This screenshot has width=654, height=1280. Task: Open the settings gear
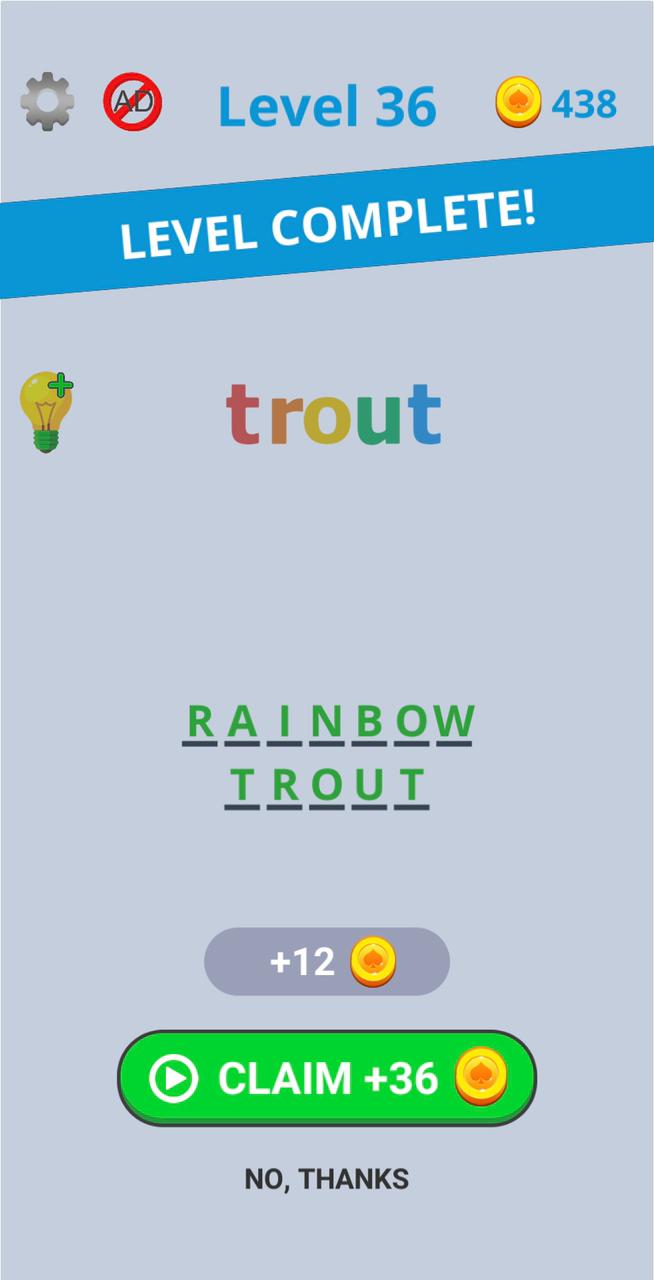(x=47, y=101)
